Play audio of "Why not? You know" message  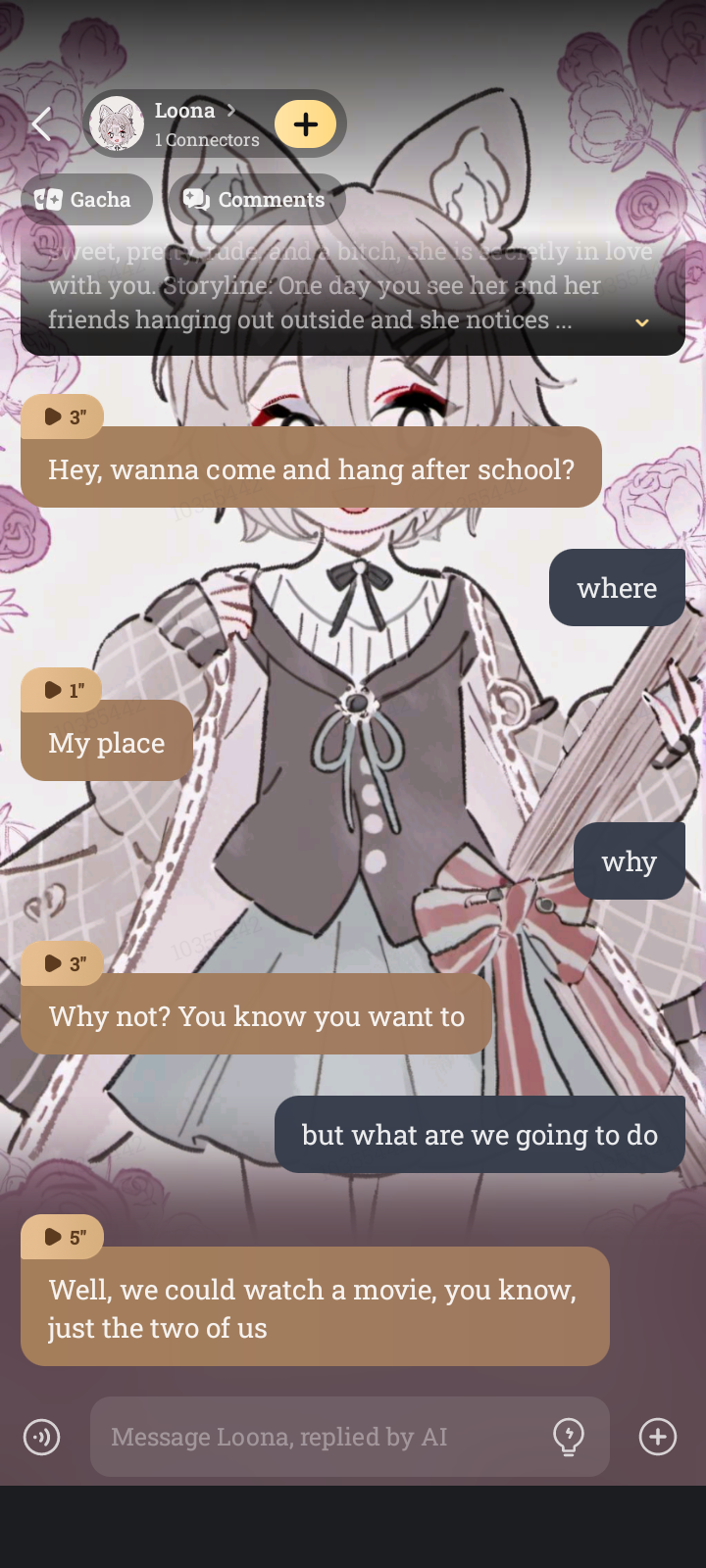click(x=62, y=964)
